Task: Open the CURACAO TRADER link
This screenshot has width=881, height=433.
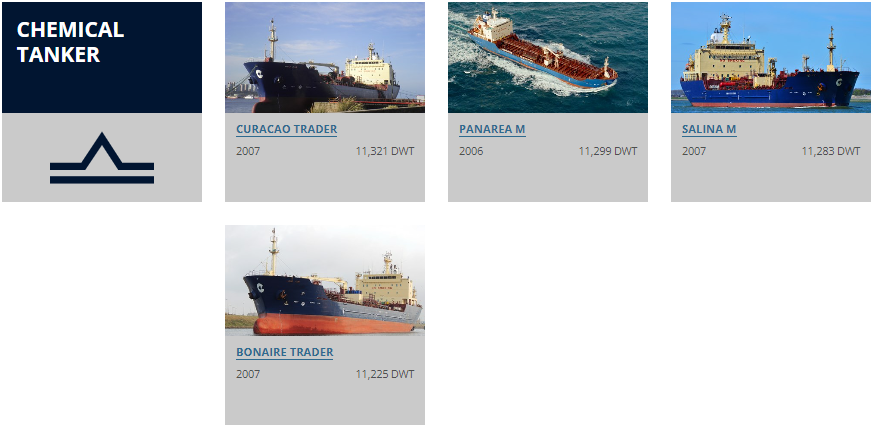Action: (x=286, y=130)
